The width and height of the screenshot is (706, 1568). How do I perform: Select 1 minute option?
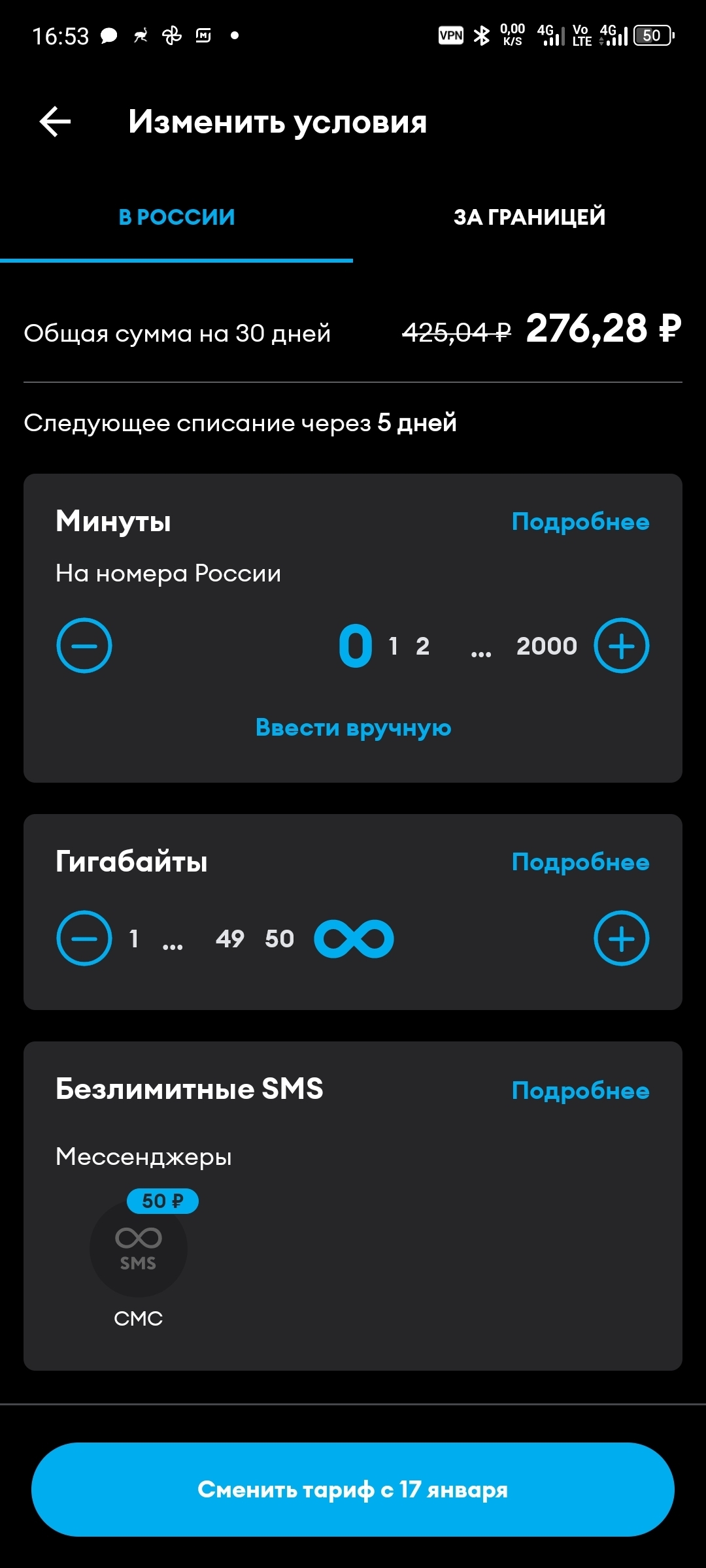[x=393, y=646]
